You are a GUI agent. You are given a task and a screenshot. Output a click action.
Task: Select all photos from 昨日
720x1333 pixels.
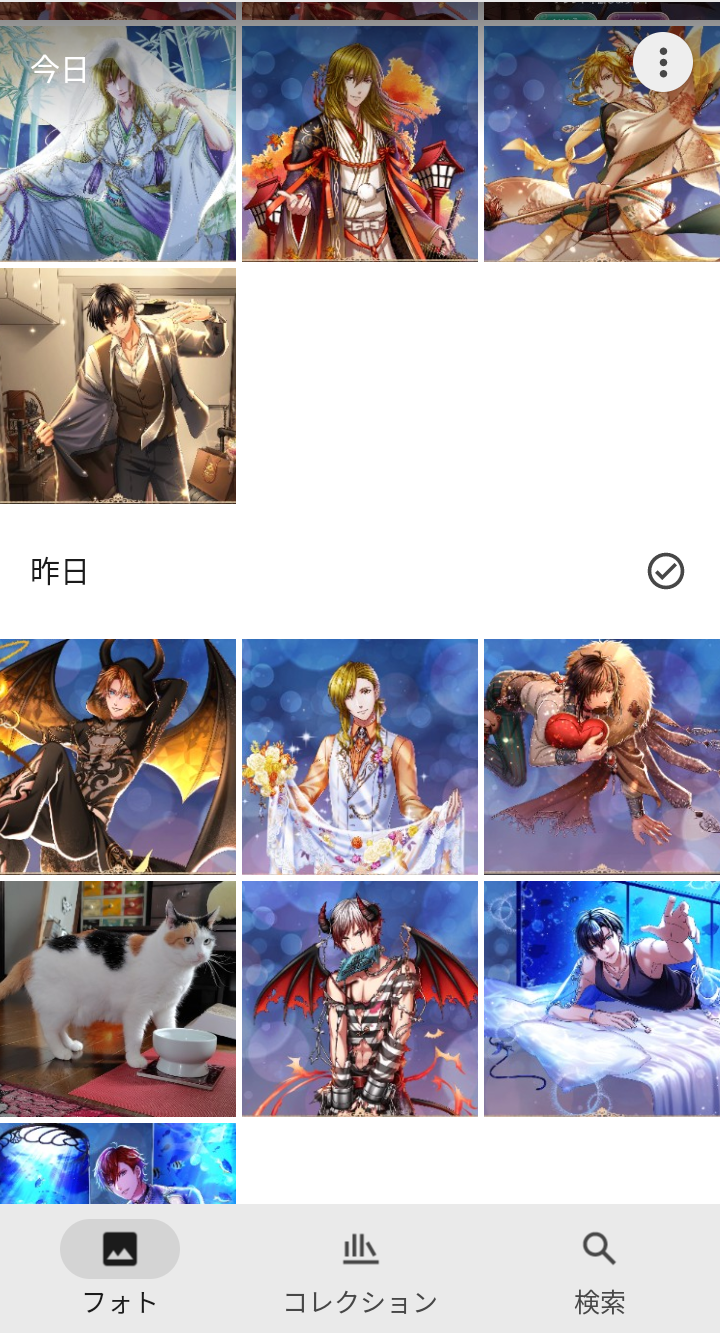665,571
